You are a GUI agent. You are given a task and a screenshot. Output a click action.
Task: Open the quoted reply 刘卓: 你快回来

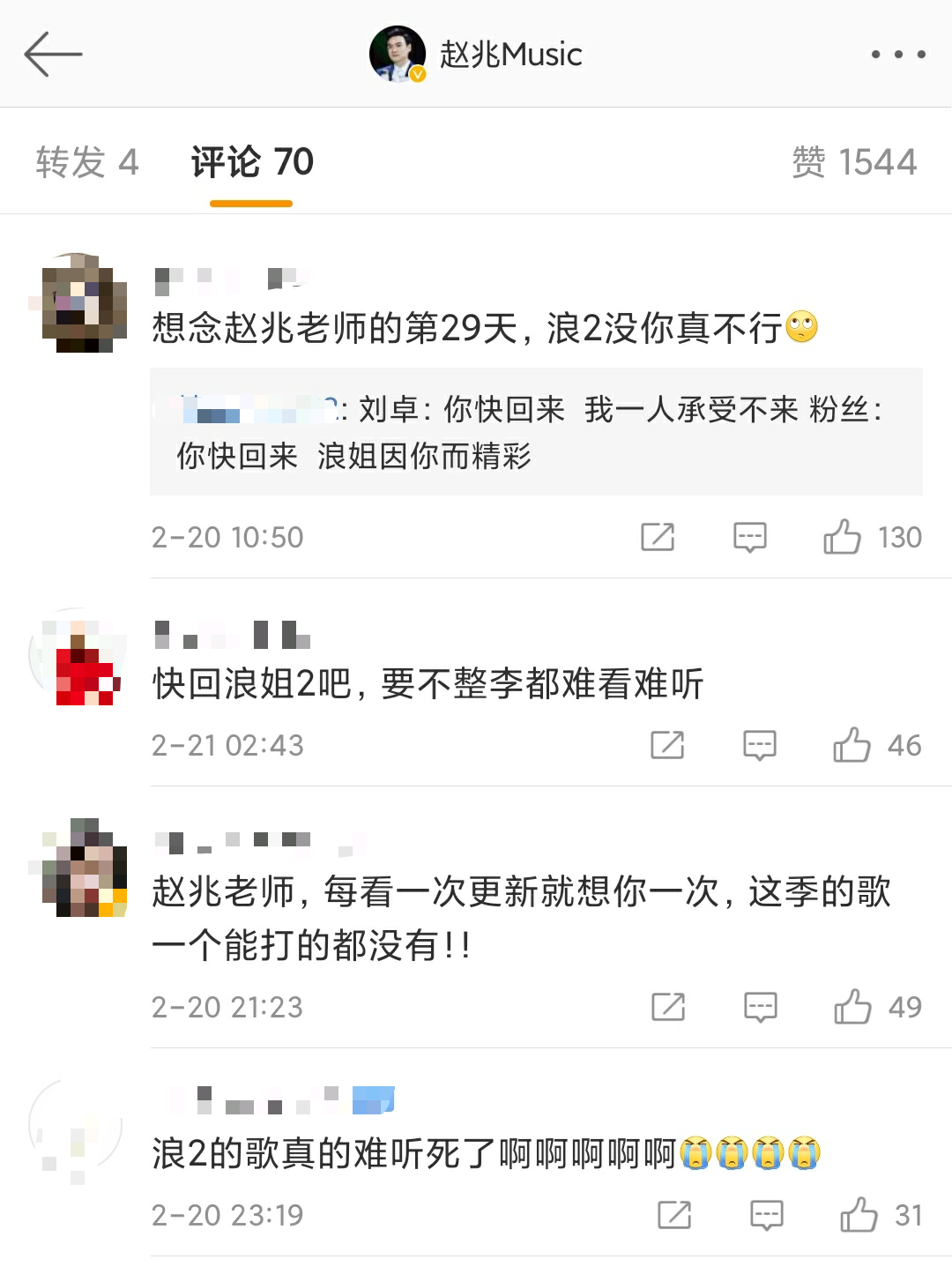tap(535, 432)
